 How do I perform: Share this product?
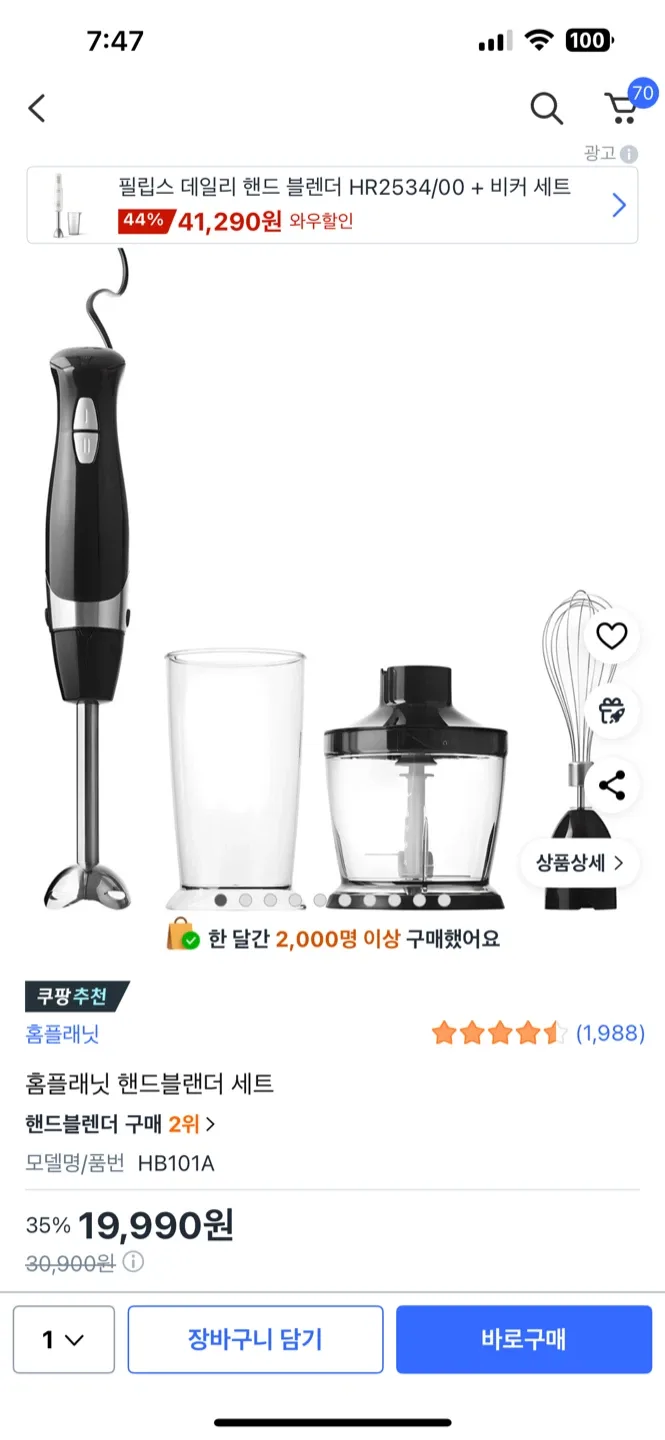[x=611, y=785]
